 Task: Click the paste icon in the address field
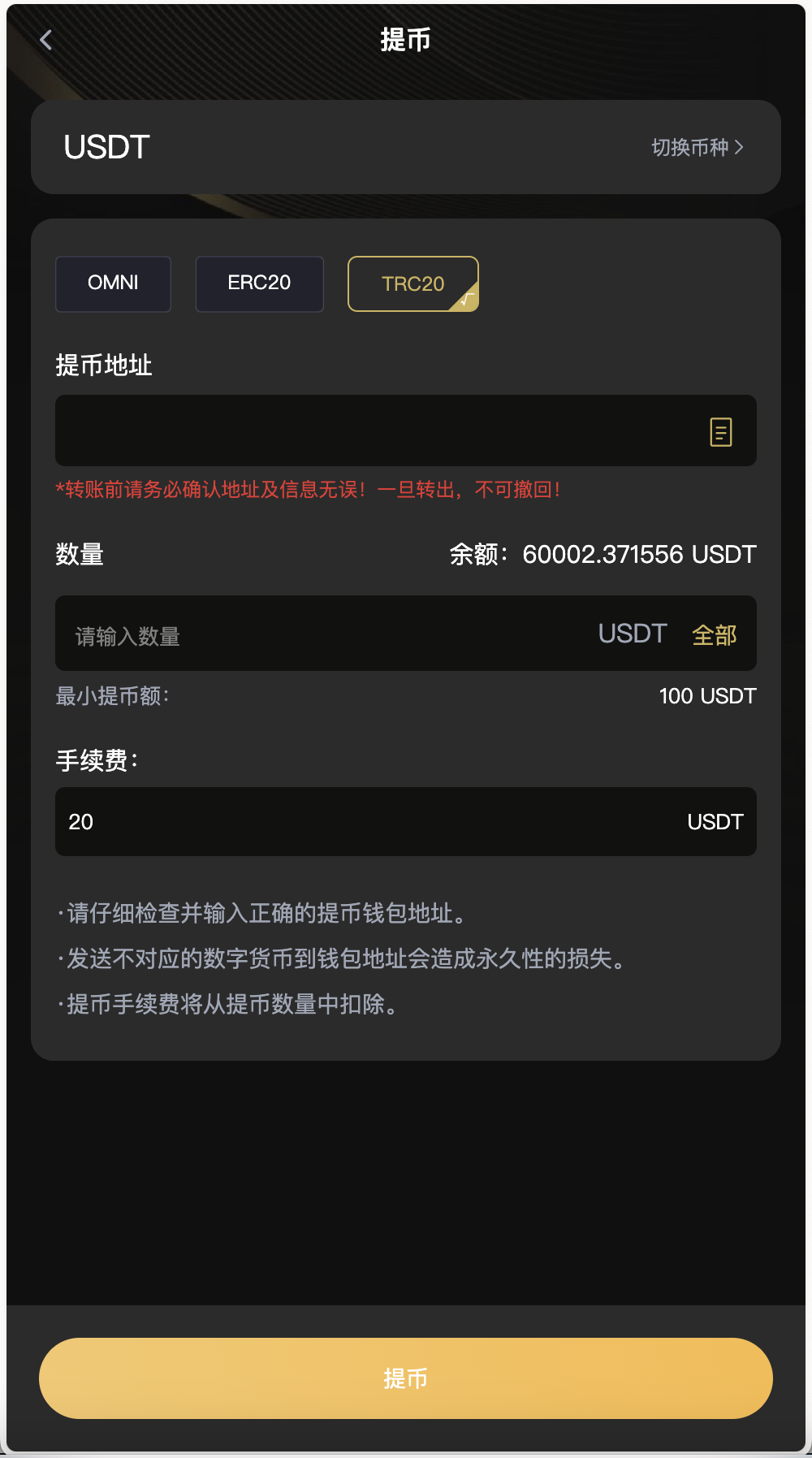coord(719,431)
